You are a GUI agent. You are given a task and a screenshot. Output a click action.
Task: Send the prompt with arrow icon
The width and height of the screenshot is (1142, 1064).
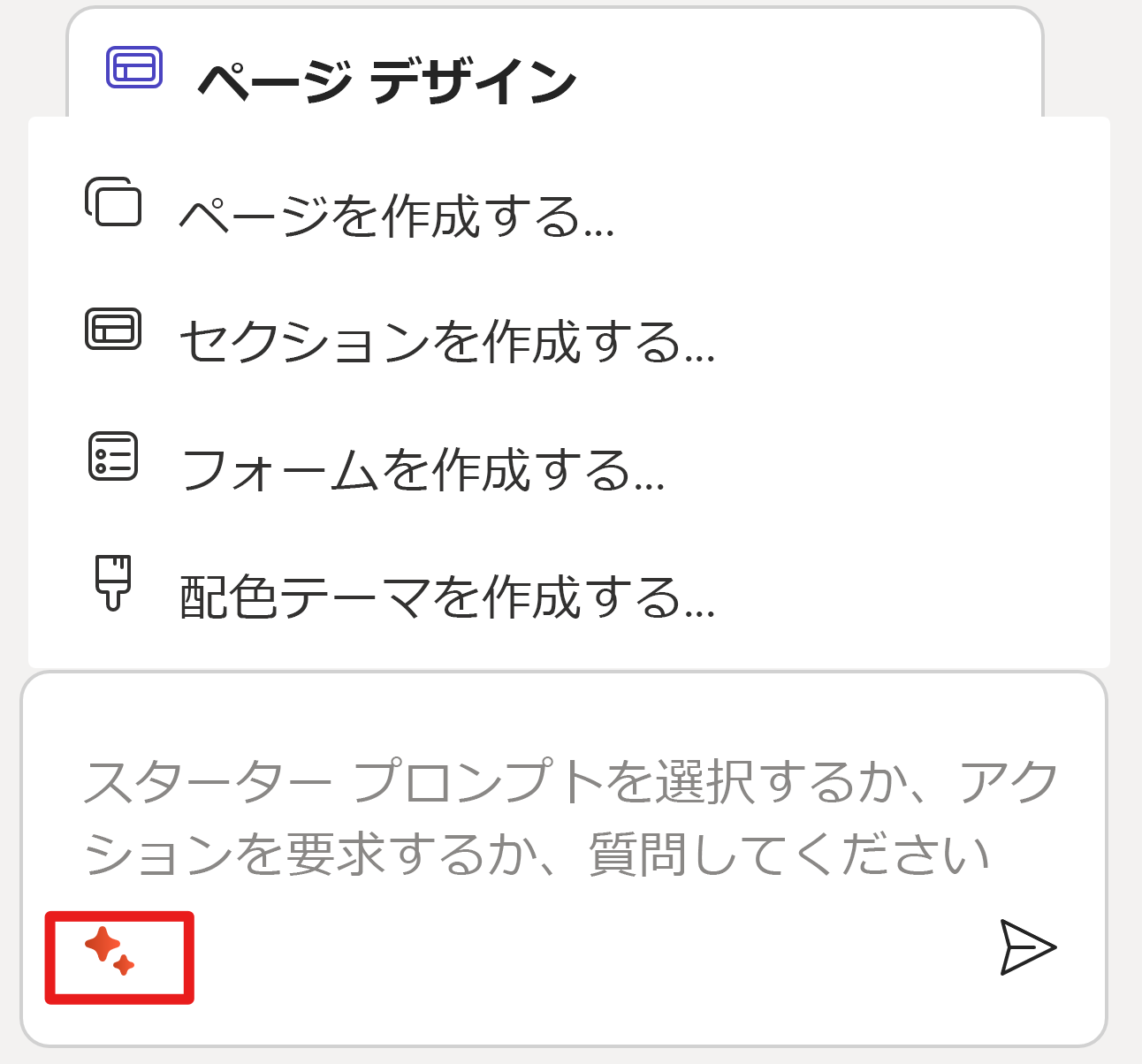point(1027,947)
